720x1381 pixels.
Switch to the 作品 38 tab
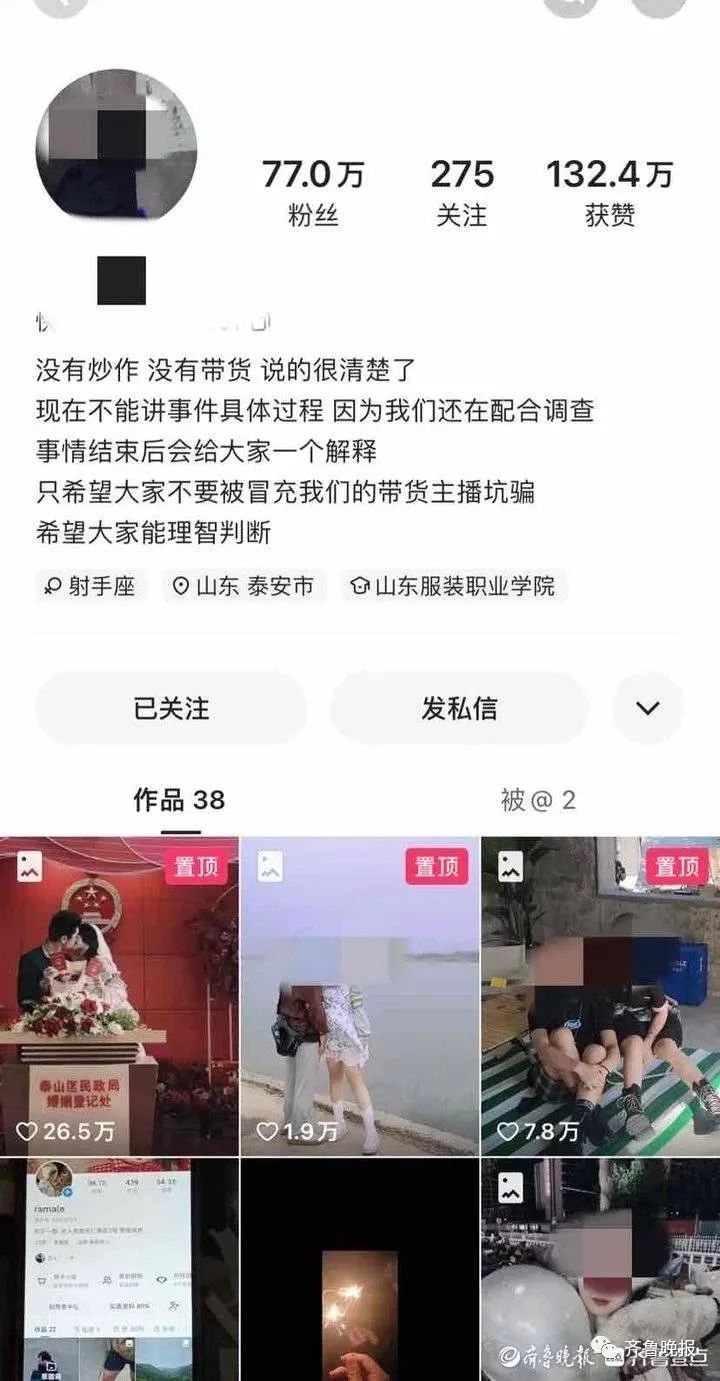179,800
